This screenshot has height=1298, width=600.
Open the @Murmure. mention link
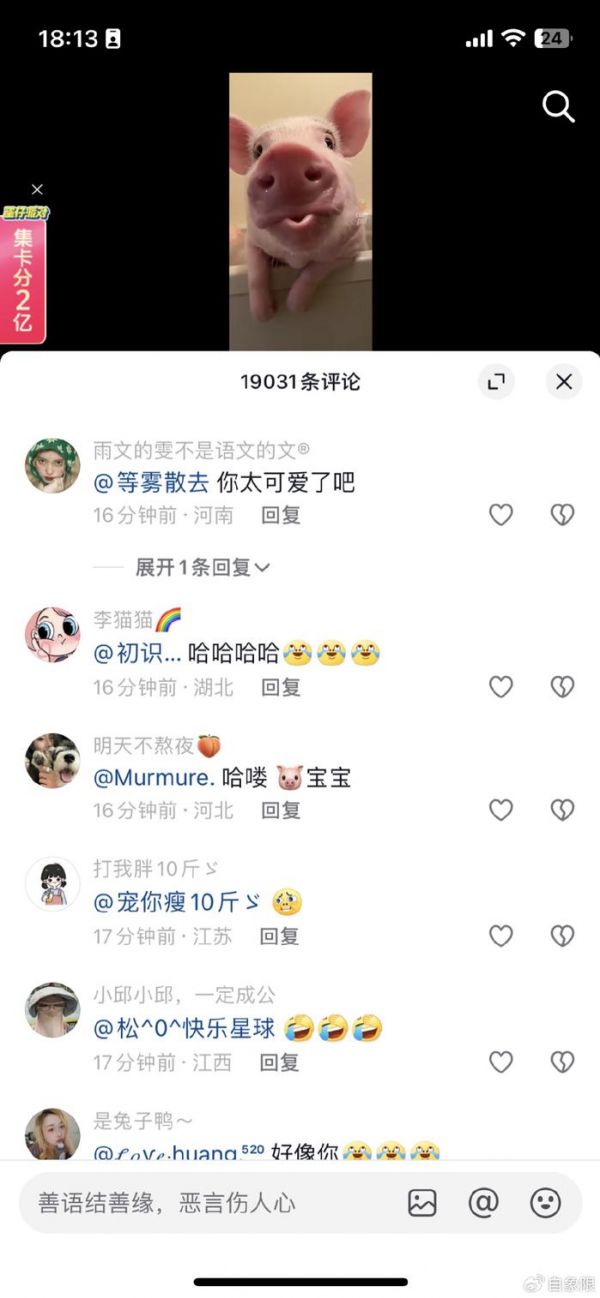[153, 777]
